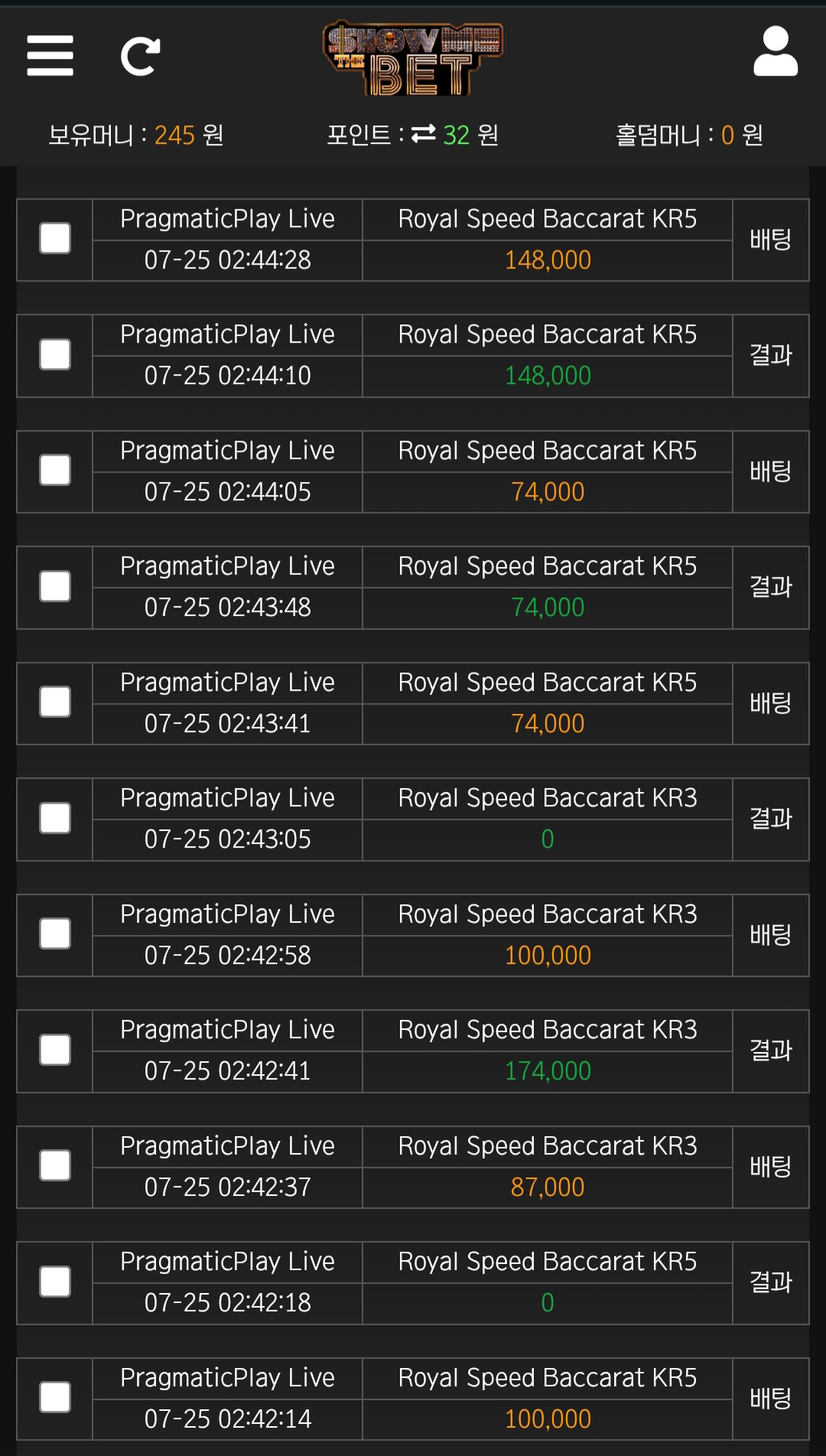Tick the checkbox beside the 02:42:14 entry
This screenshot has width=826, height=1456.
[55, 1398]
